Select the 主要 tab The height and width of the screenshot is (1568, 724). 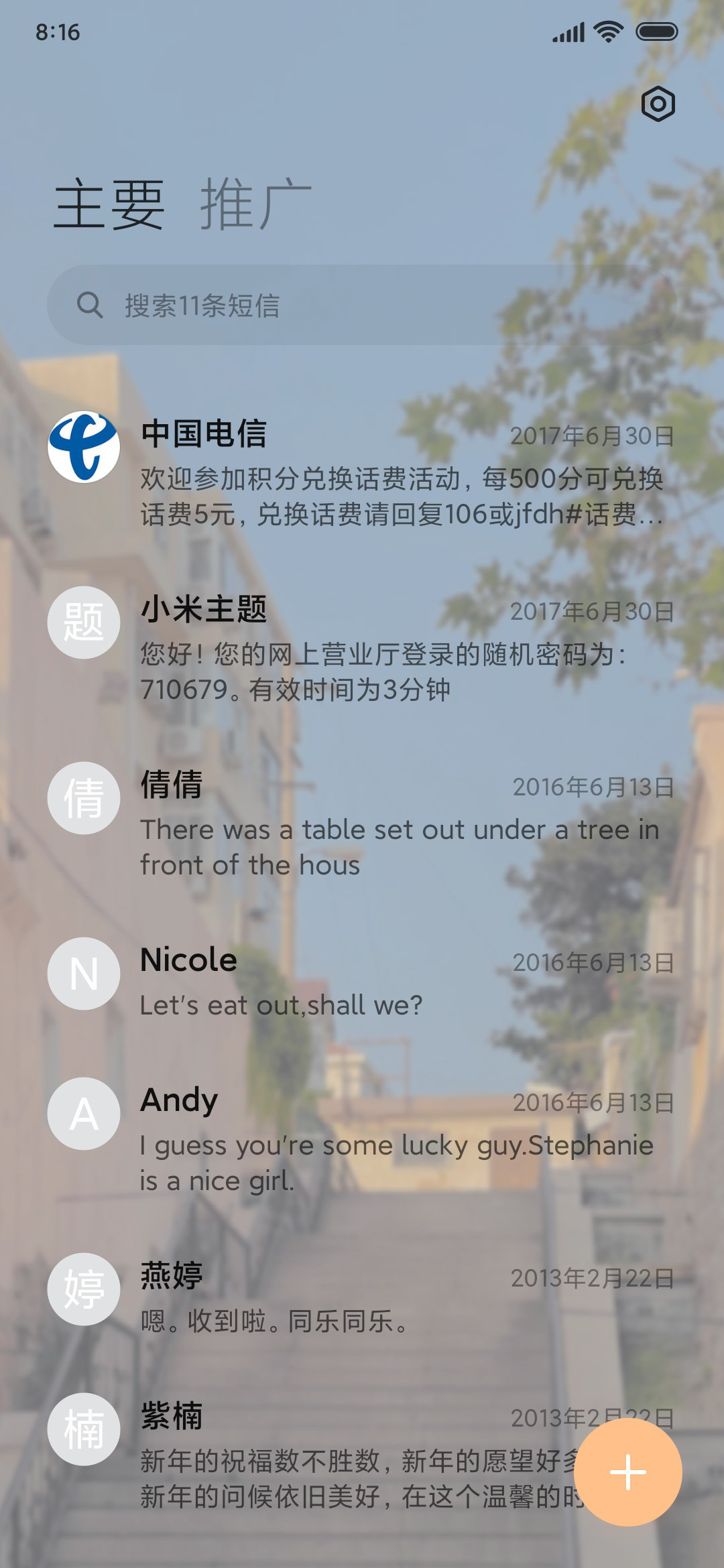(x=109, y=204)
